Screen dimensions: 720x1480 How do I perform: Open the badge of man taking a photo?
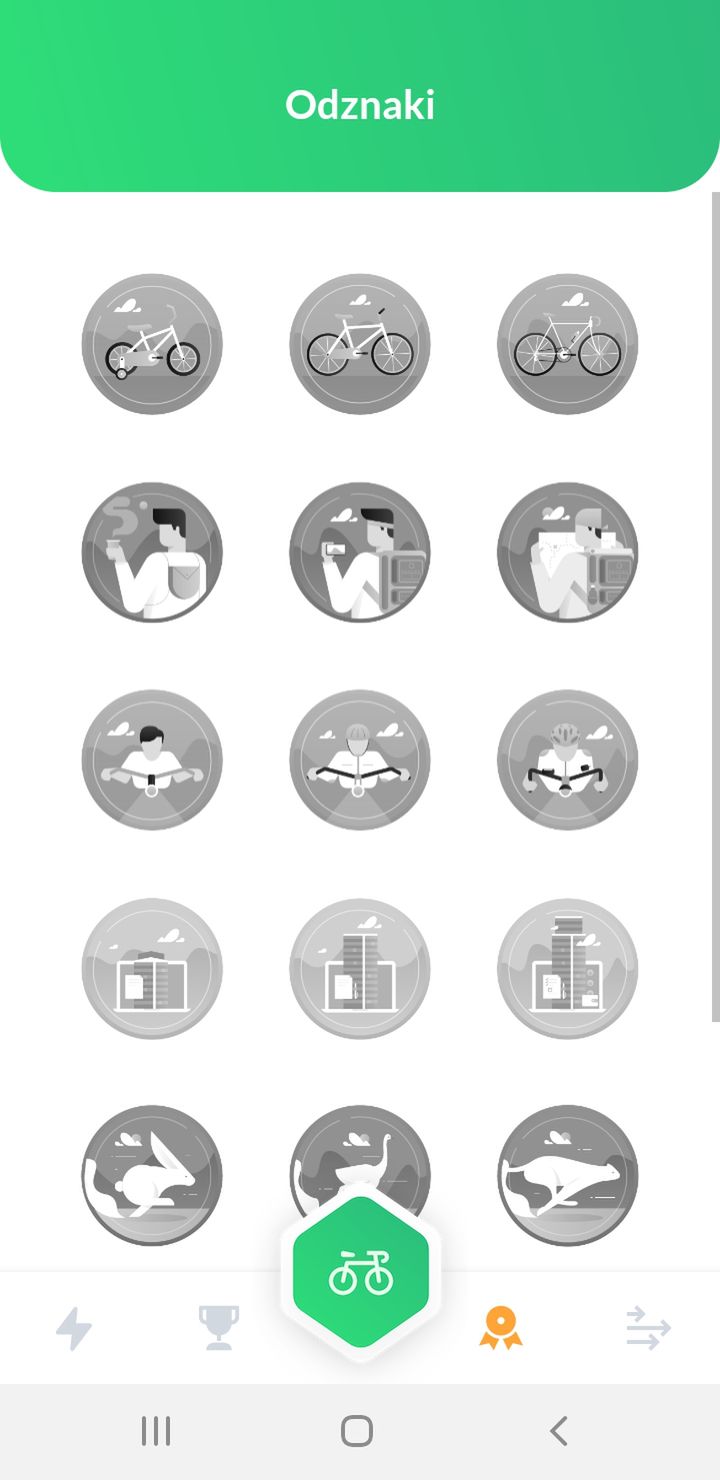(x=360, y=552)
